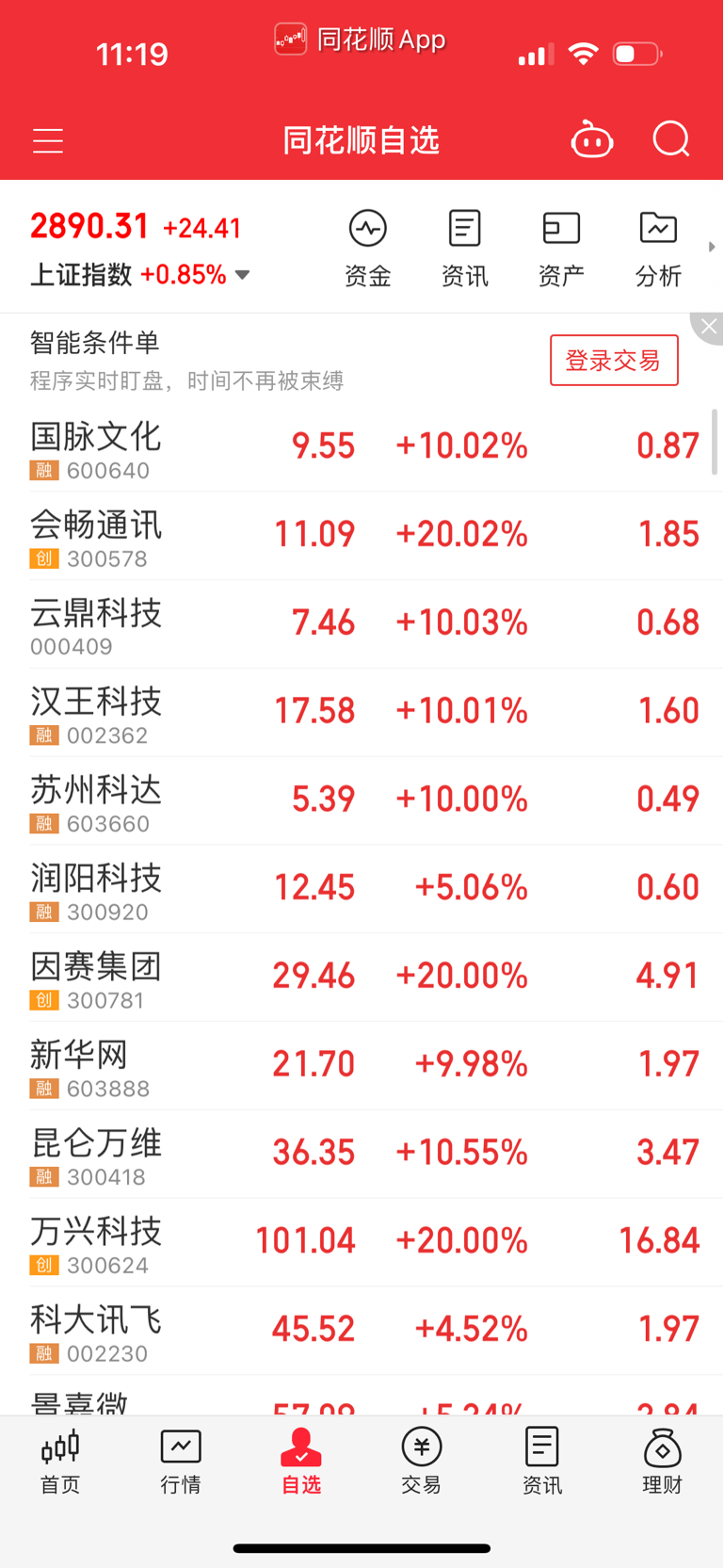Expand the 上证指数 index selector arrow
Viewport: 724px width, 1568px height.
coord(242,275)
